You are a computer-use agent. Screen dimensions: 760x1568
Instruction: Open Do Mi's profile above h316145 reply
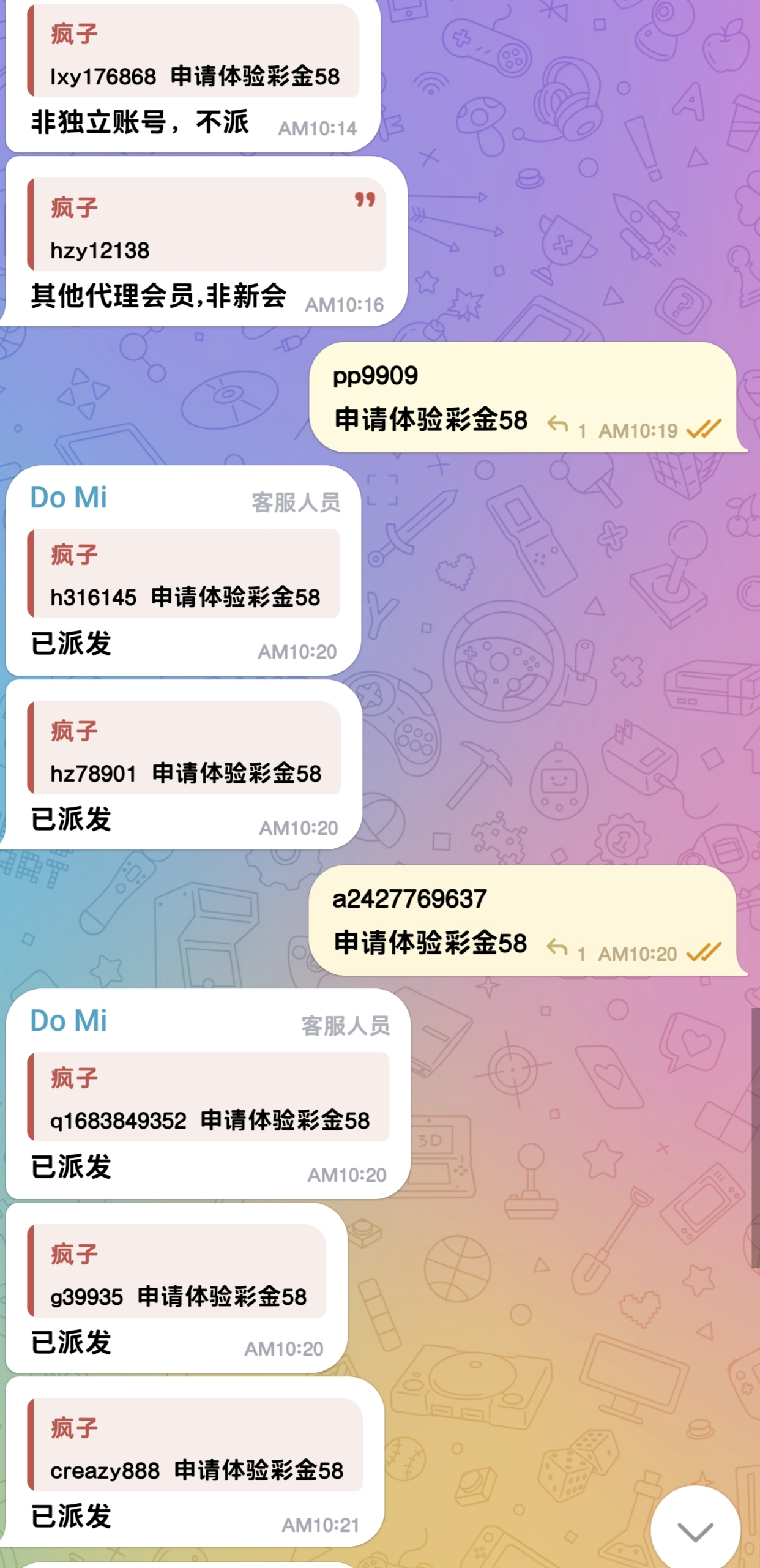pos(69,497)
